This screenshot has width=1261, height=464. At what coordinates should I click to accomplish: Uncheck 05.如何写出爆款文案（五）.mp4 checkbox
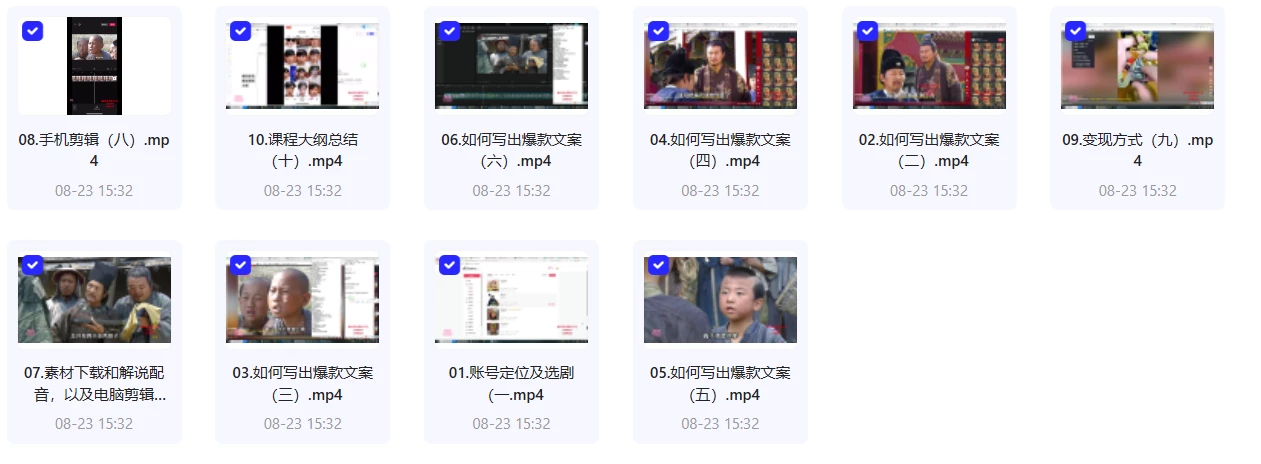click(x=658, y=265)
